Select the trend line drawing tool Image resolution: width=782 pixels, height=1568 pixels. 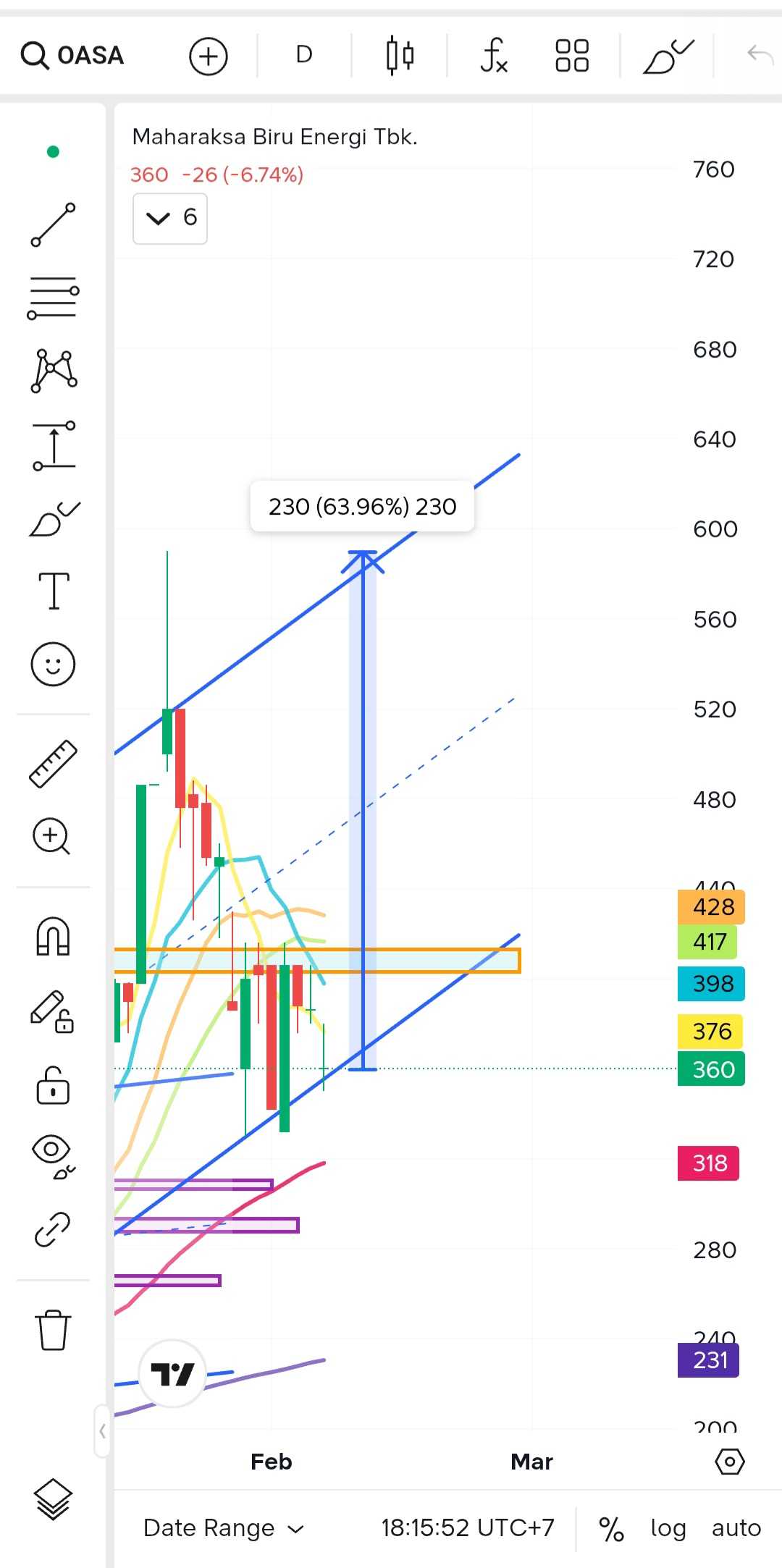coord(53,224)
